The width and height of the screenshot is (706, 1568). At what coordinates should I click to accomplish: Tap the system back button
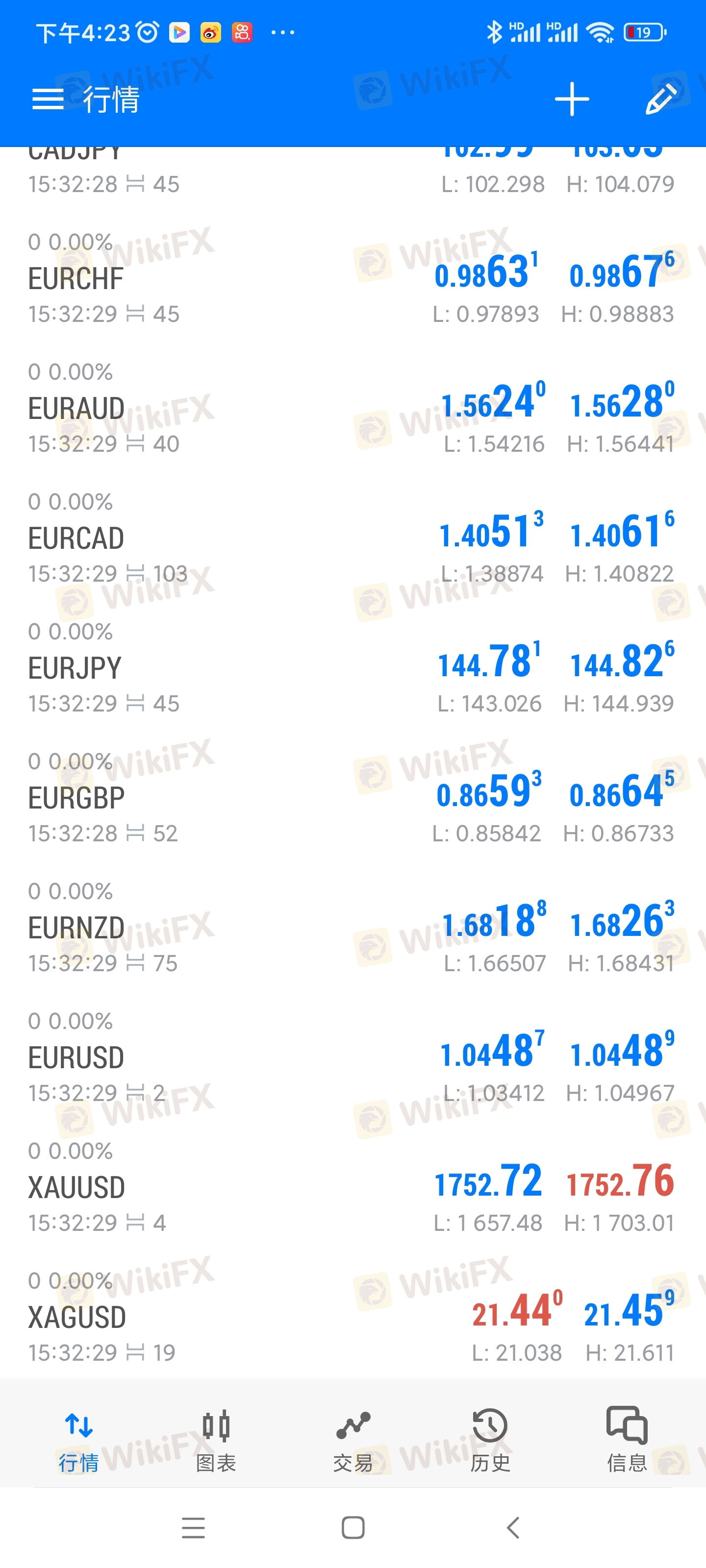513,1527
